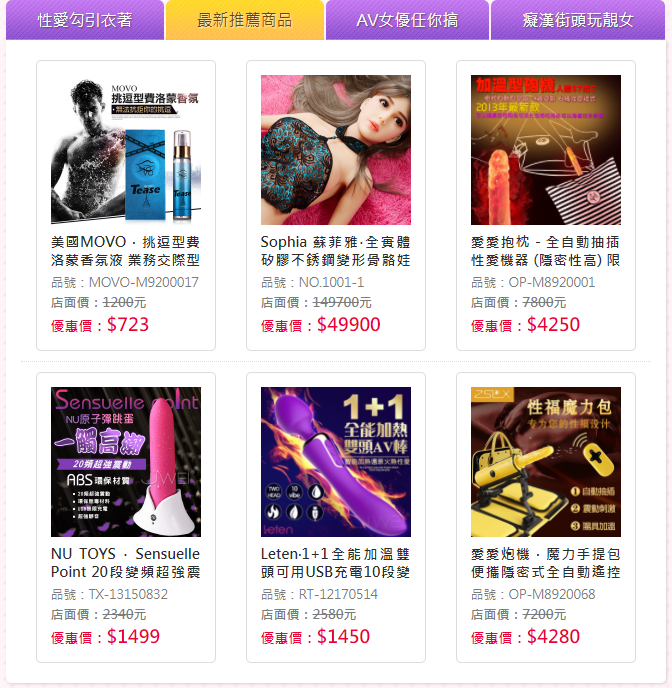View the NU TOYS Sensuelle Point card

coord(126,517)
